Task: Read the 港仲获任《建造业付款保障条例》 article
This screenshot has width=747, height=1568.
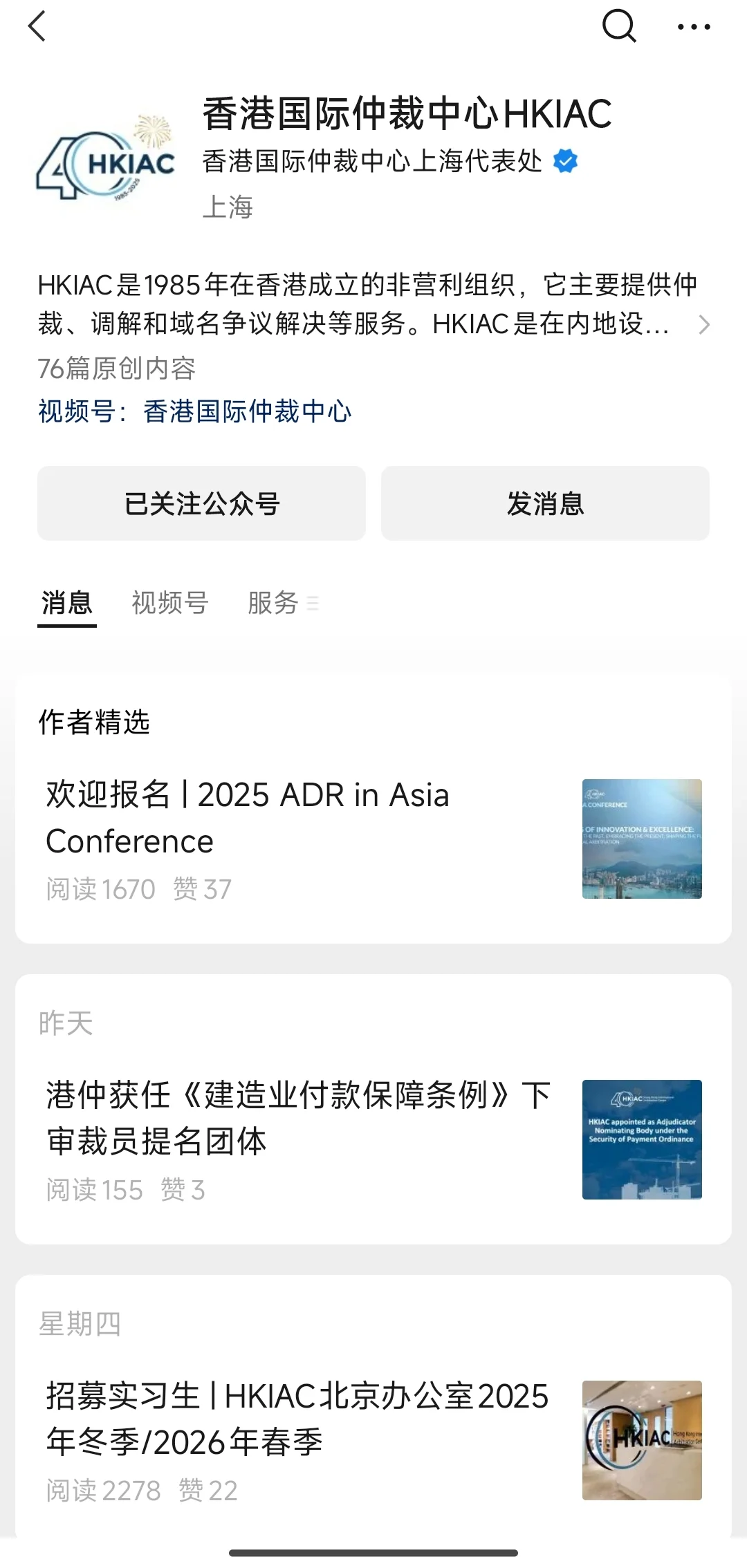Action: point(299,1118)
